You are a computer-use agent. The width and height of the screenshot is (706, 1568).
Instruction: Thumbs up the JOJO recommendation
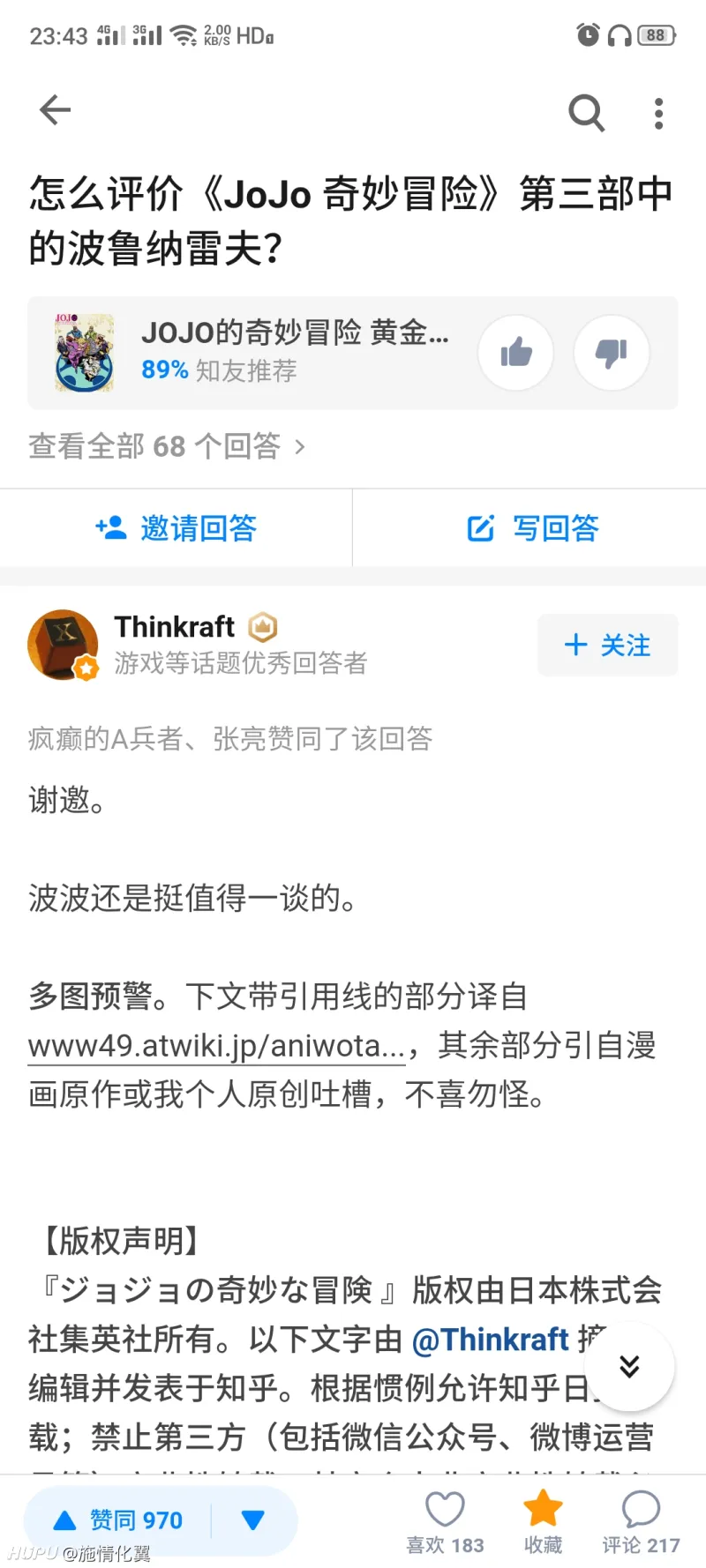point(516,353)
